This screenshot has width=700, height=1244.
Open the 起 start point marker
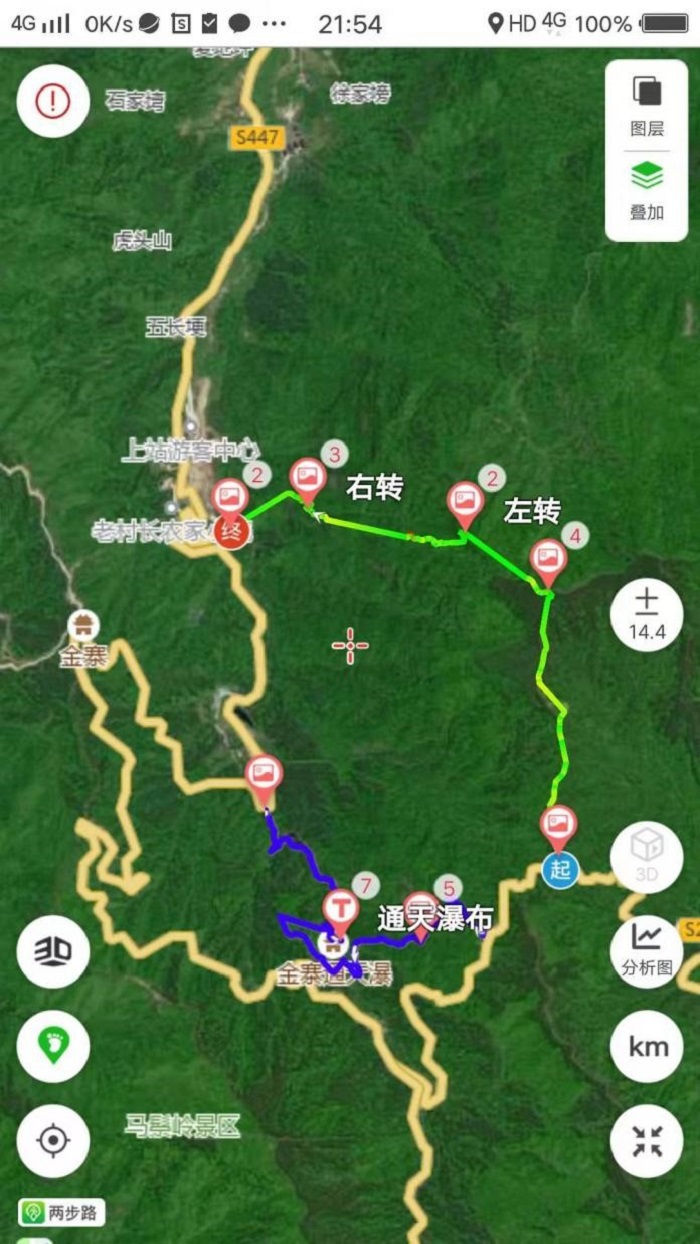[x=560, y=868]
